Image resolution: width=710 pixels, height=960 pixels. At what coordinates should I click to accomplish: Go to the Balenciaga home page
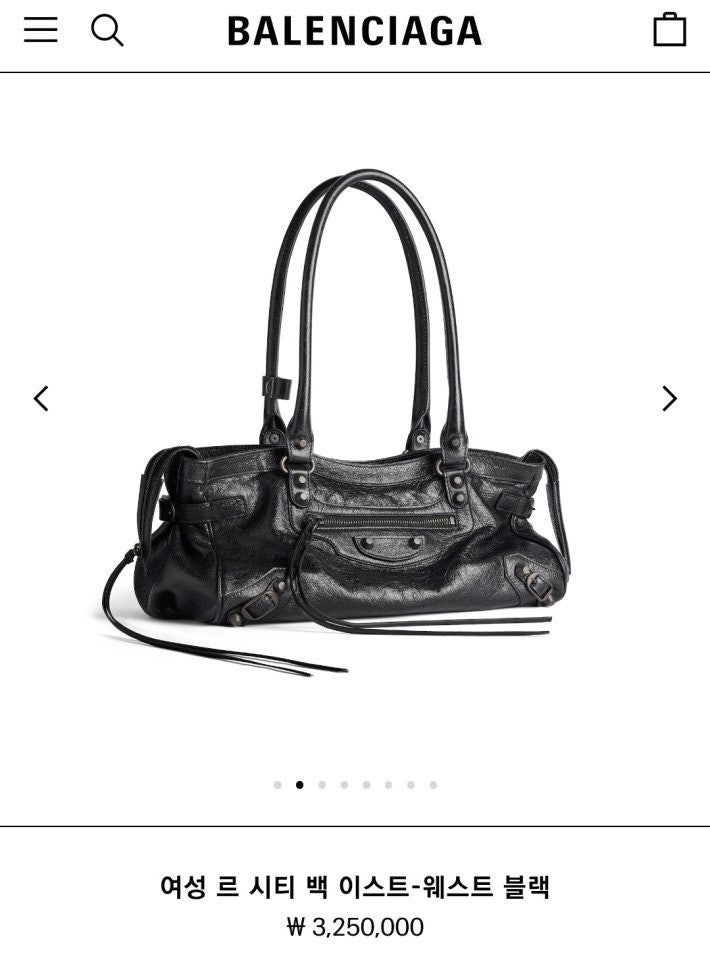point(354,31)
